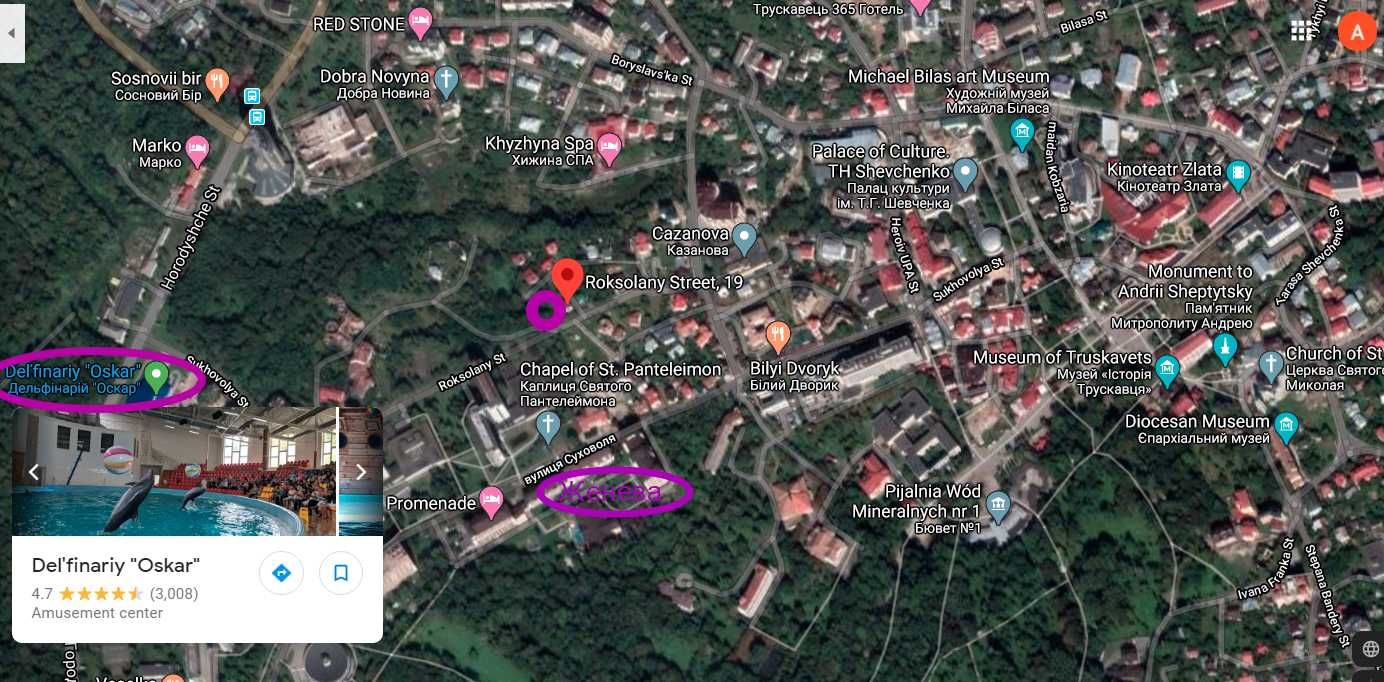The width and height of the screenshot is (1384, 682).
Task: Open Kinoteatr Zlata cinema marker
Action: tap(1238, 175)
